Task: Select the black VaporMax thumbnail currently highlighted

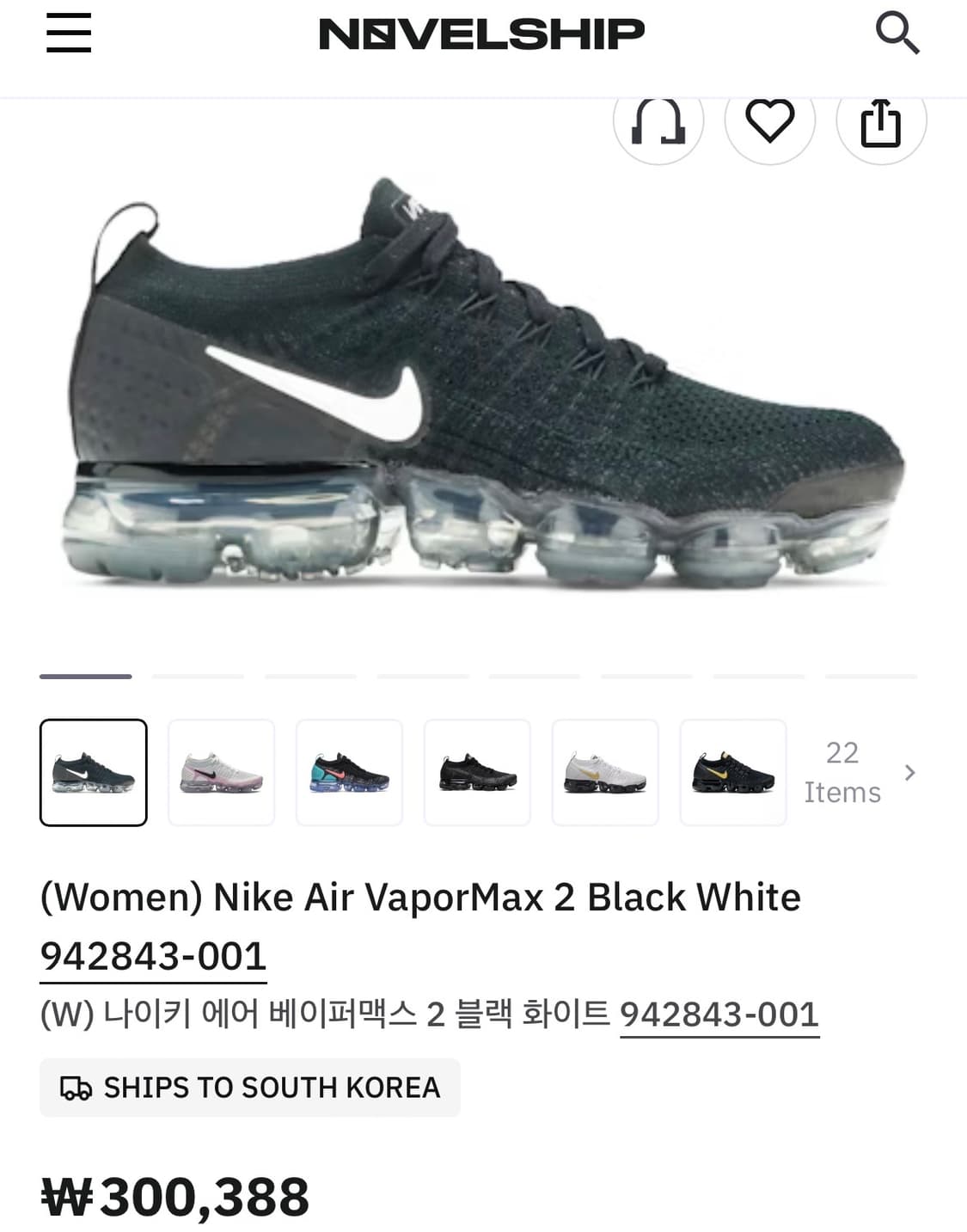Action: pos(93,771)
